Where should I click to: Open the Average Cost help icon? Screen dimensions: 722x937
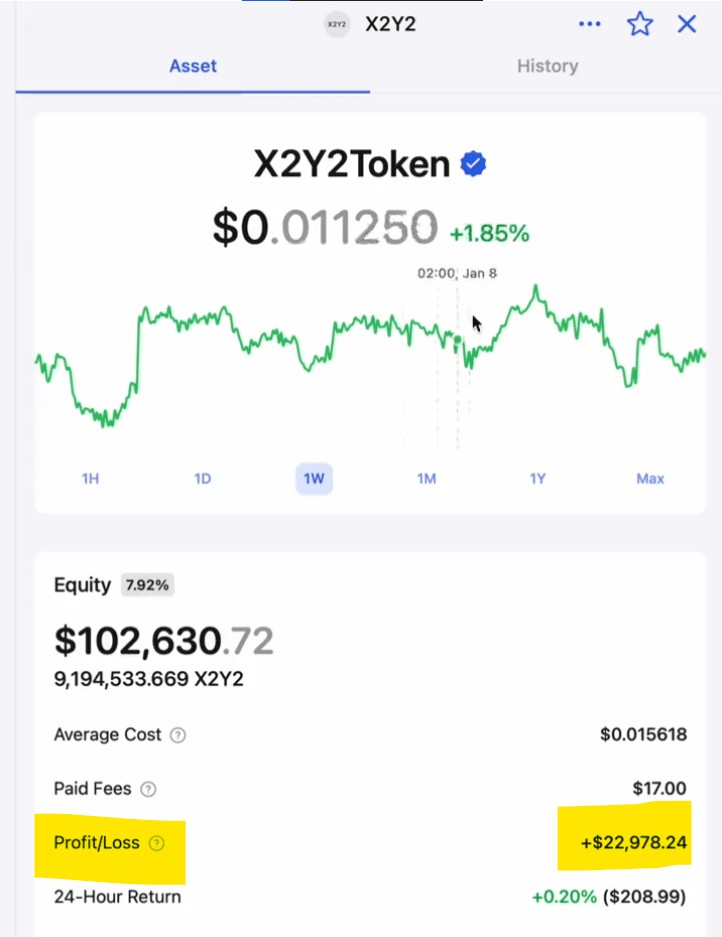pos(178,736)
